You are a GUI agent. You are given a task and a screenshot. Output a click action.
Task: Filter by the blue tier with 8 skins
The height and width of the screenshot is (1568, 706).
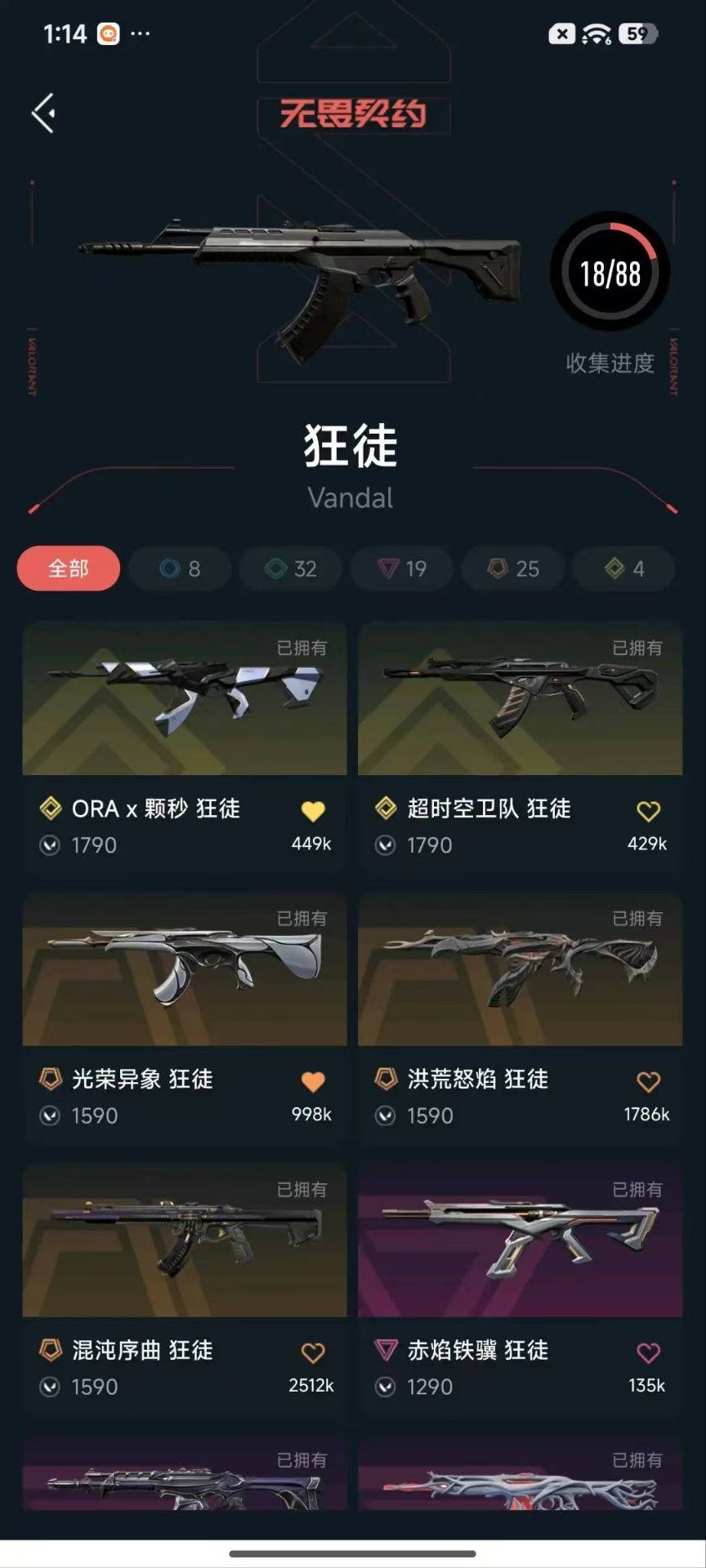(180, 568)
